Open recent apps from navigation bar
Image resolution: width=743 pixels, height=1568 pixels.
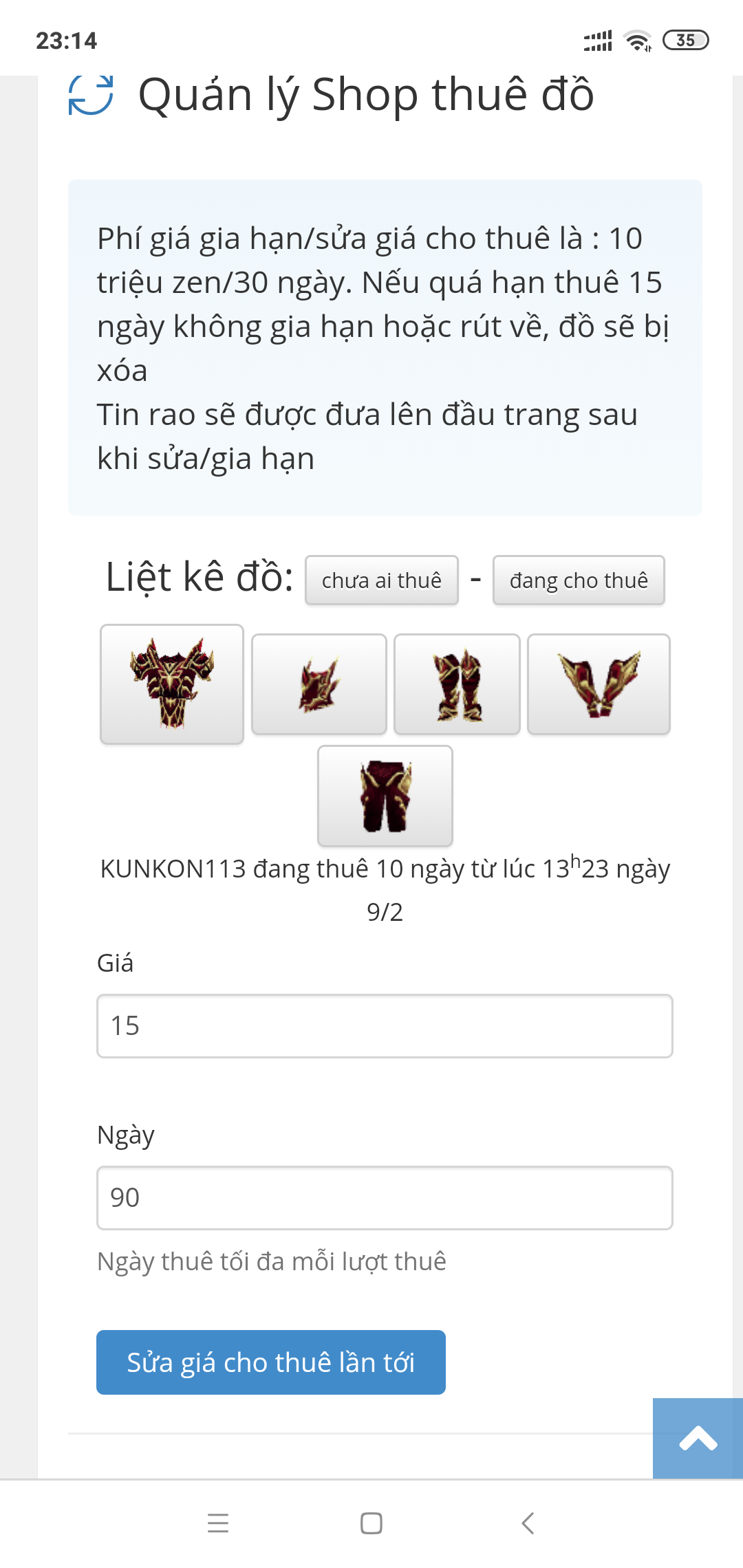(x=218, y=1523)
